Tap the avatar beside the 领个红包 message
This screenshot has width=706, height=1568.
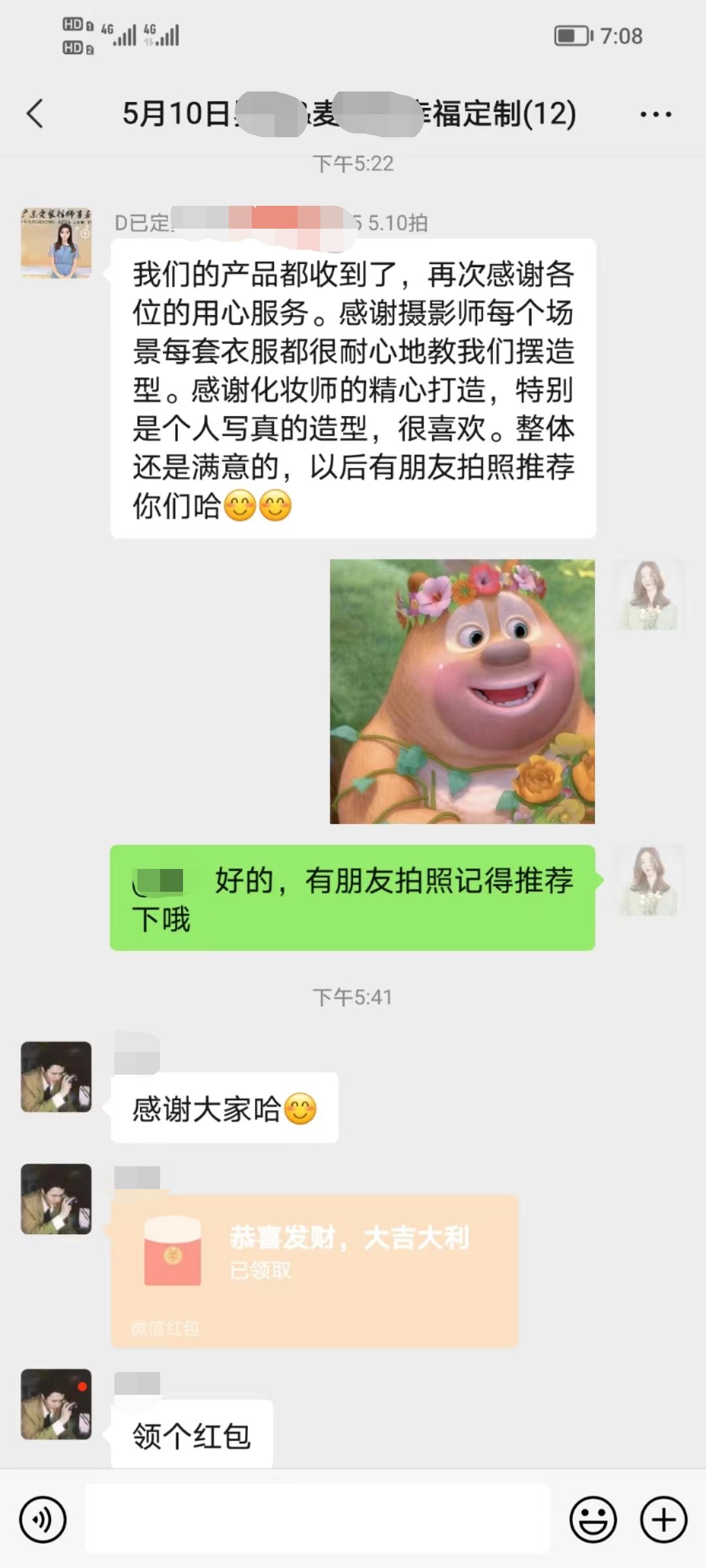(56, 1405)
